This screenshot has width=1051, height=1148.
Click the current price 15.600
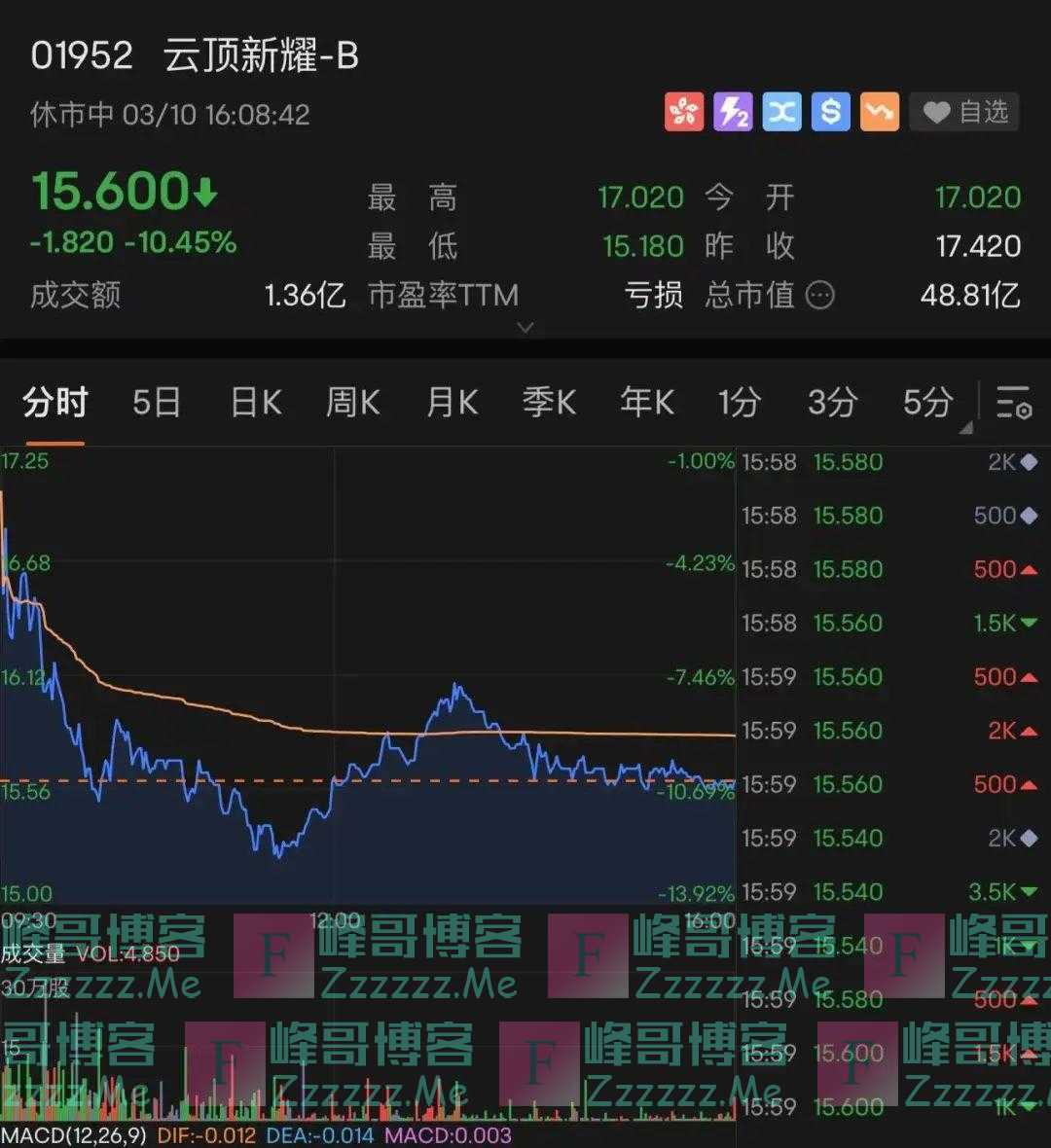107,190
